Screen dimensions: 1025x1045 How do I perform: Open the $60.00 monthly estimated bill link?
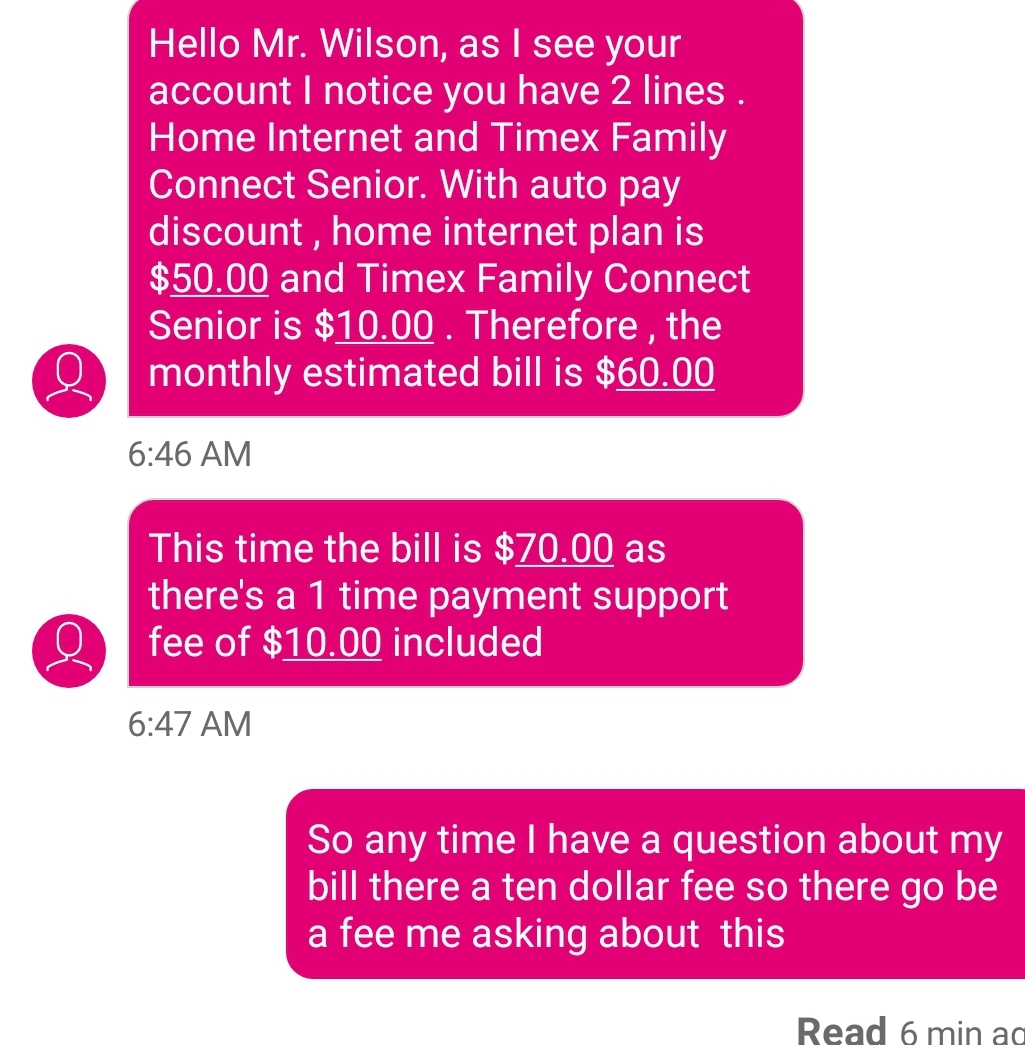(x=664, y=373)
